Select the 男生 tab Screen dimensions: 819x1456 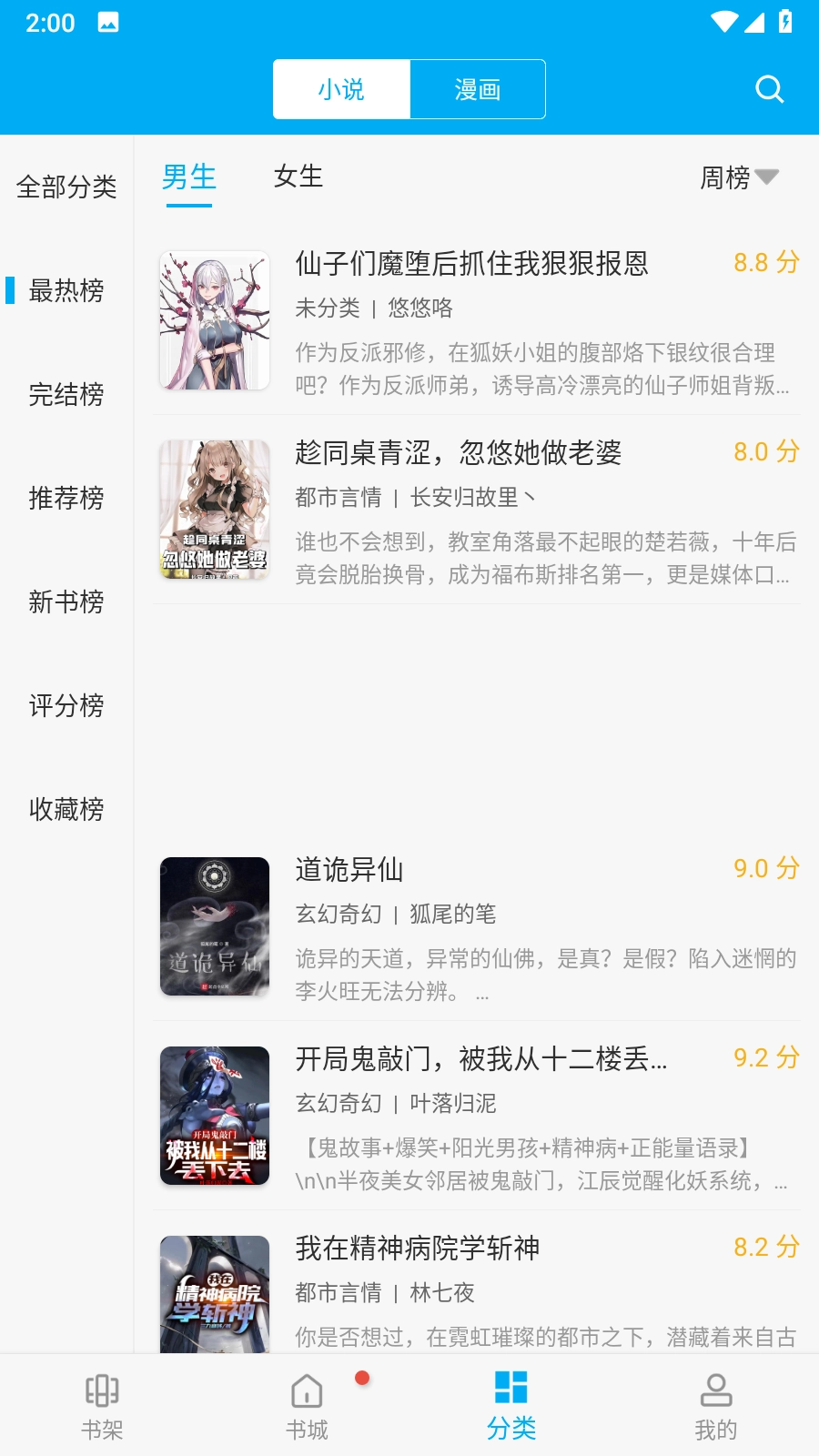(x=187, y=177)
